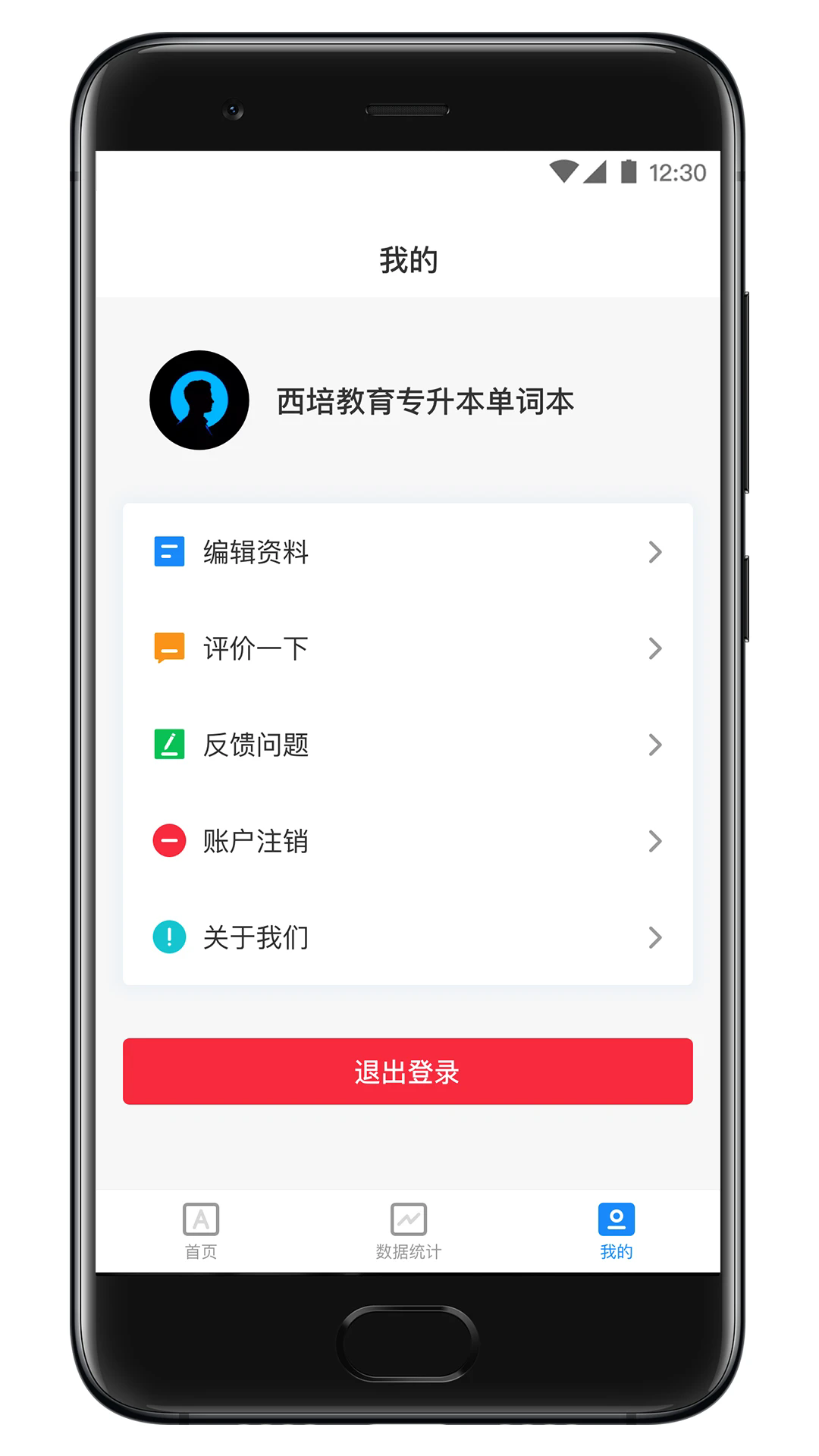Switch to the 首页 tab
Viewport: 819px width, 1456px height.
[201, 1232]
